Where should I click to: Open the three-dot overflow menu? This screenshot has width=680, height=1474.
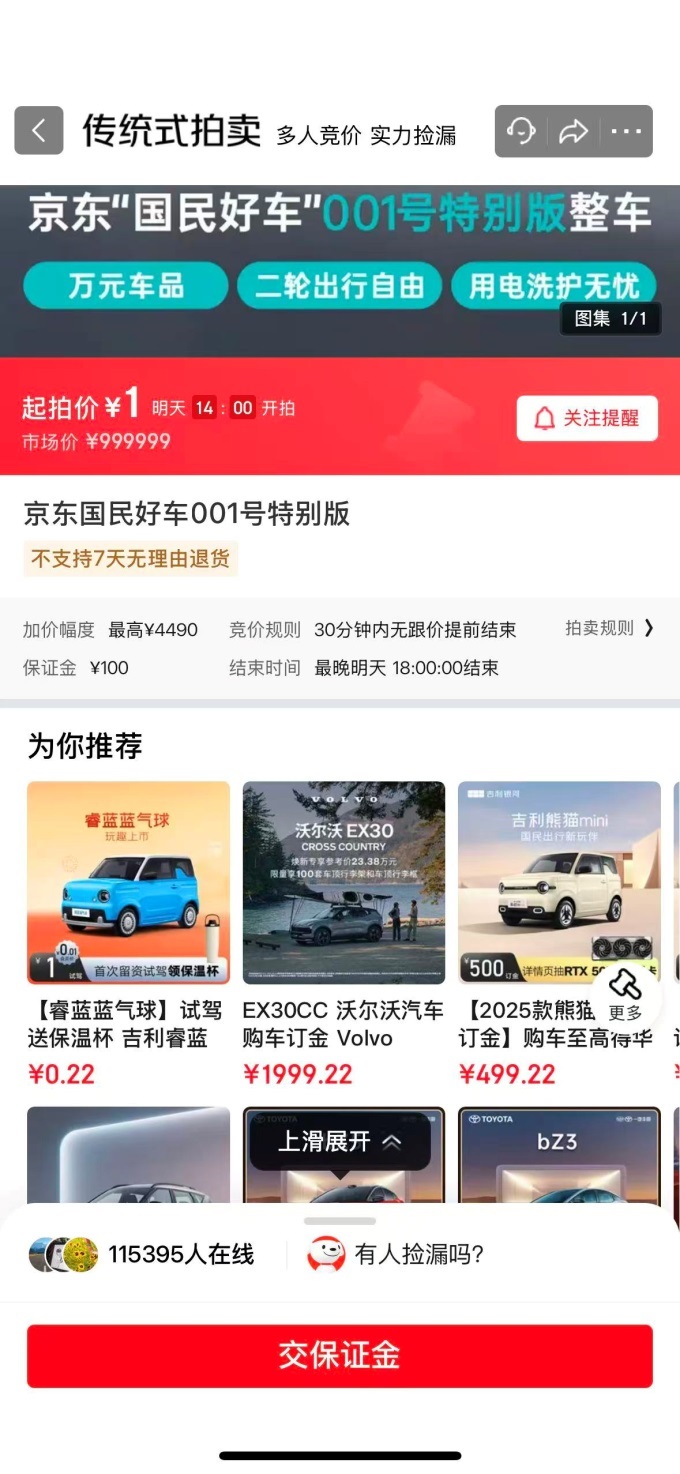[626, 131]
